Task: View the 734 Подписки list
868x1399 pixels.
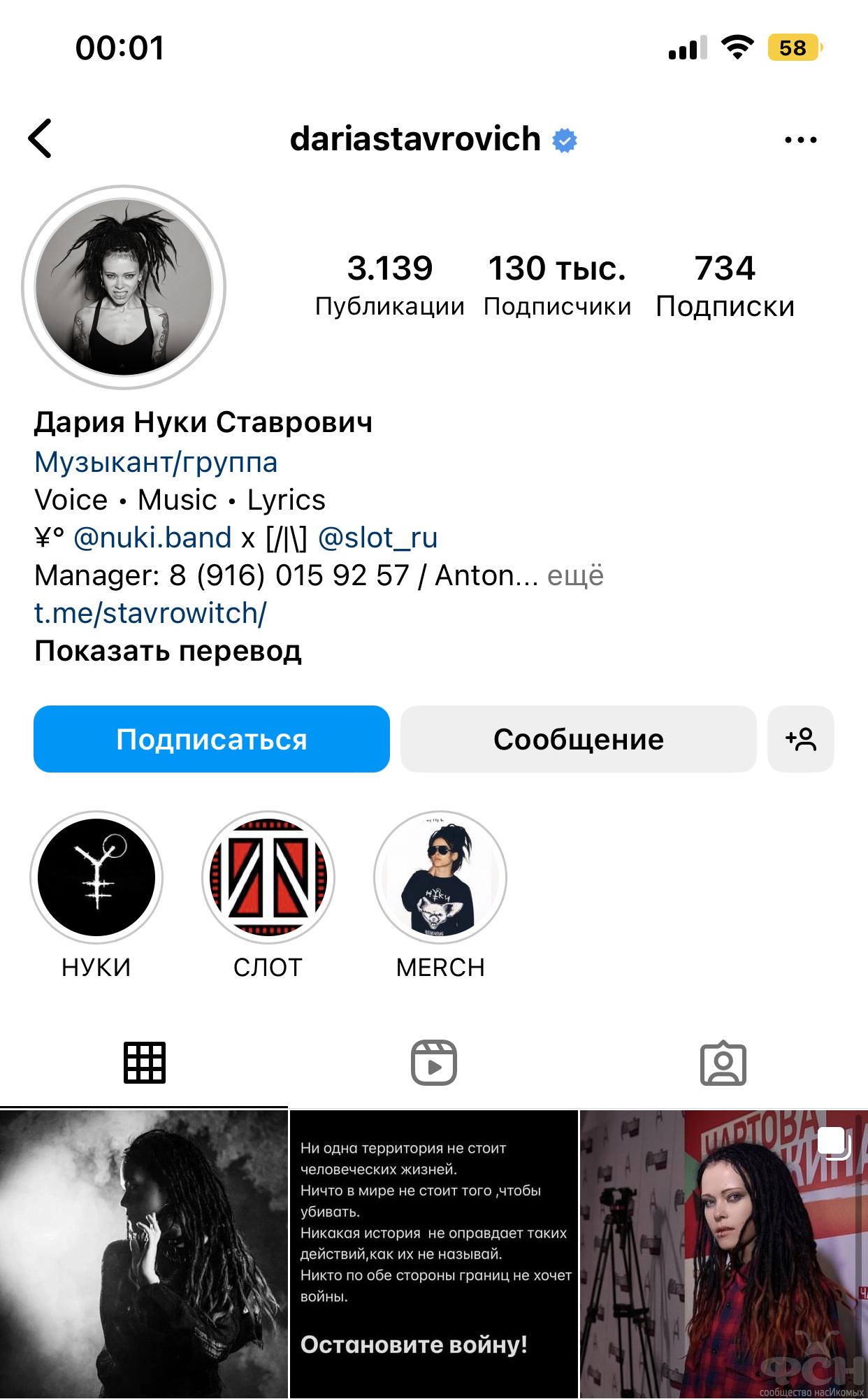Action: pyautogui.click(x=725, y=286)
